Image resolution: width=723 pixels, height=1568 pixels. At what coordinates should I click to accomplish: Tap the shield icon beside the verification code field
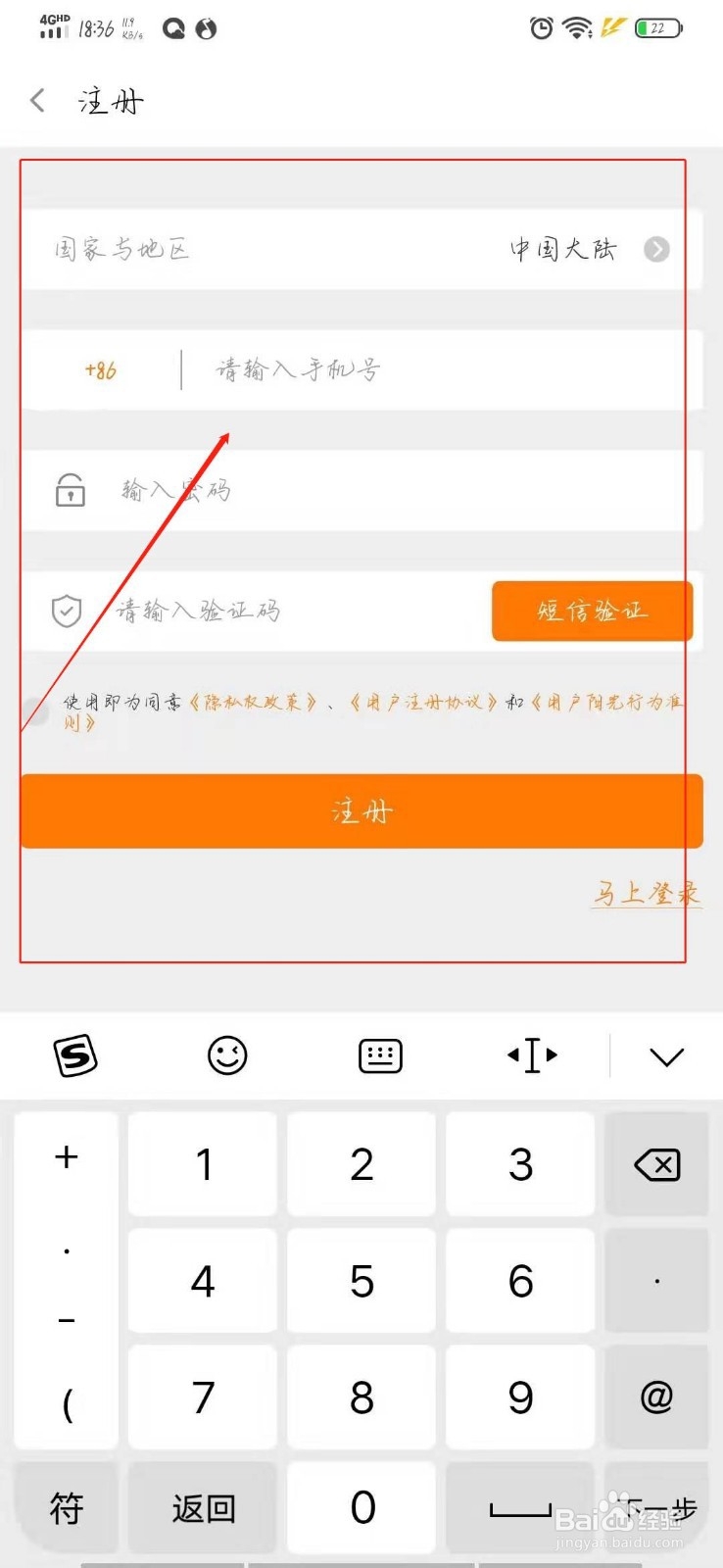(65, 611)
